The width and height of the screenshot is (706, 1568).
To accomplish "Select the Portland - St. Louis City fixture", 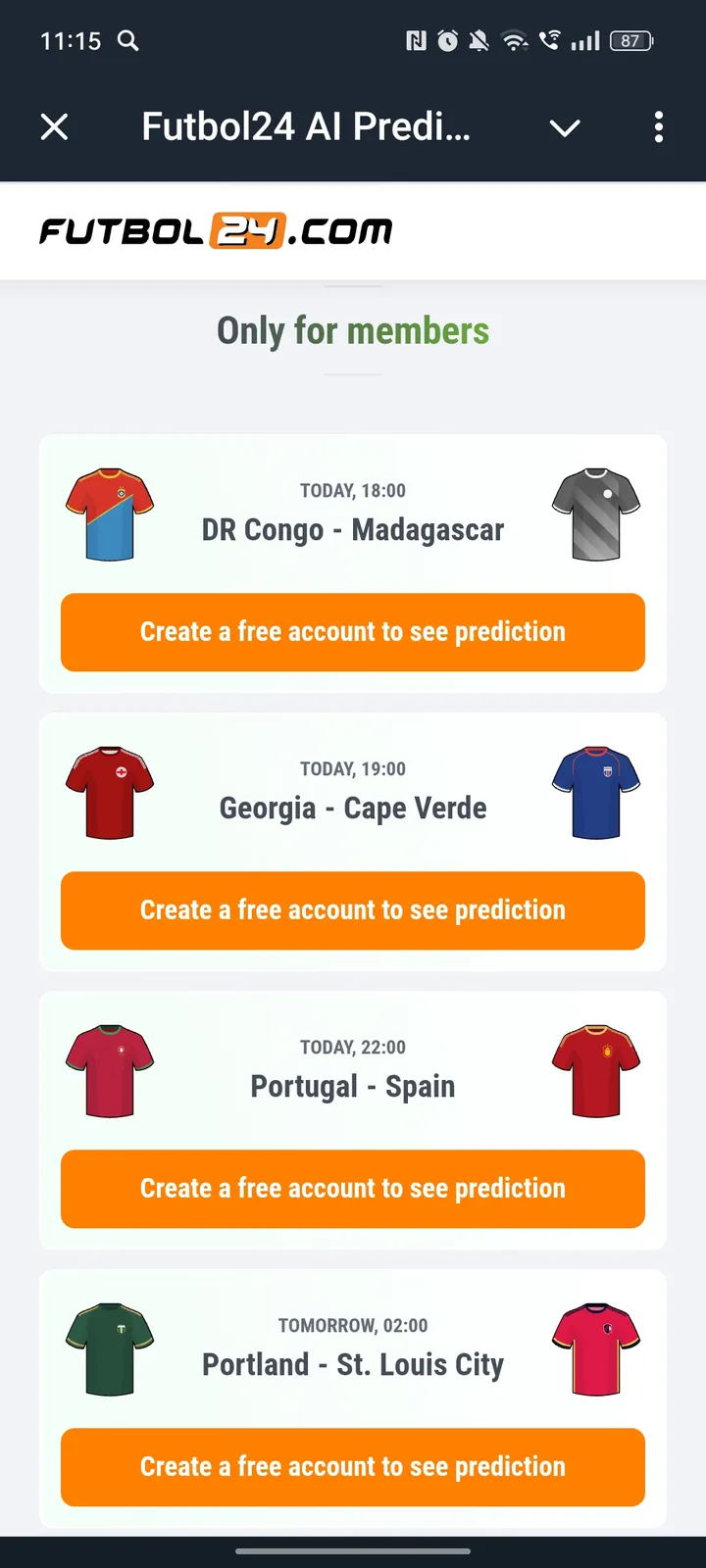I will point(353,1363).
